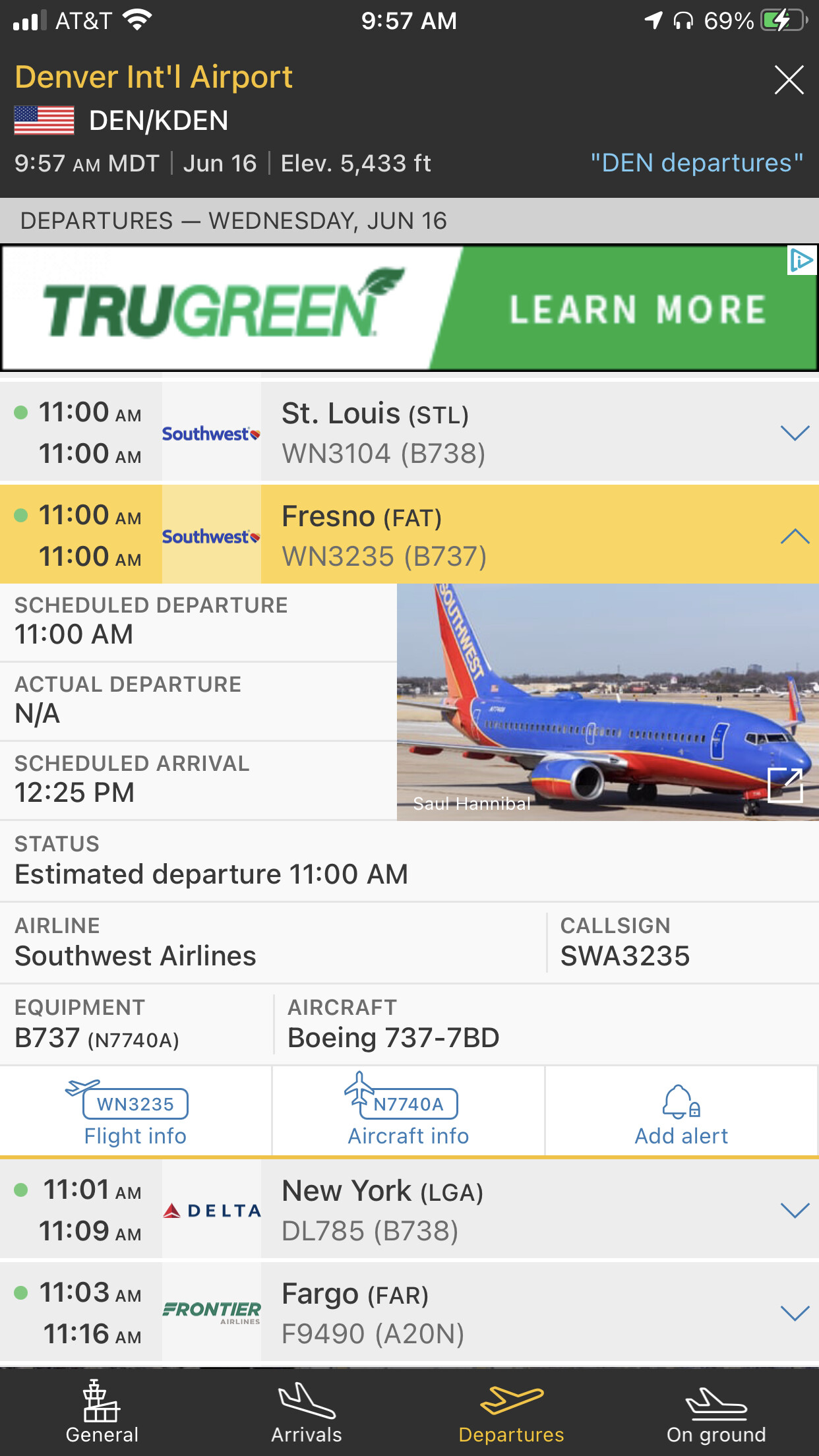
Task: Switch to the General tab
Action: point(102,1412)
